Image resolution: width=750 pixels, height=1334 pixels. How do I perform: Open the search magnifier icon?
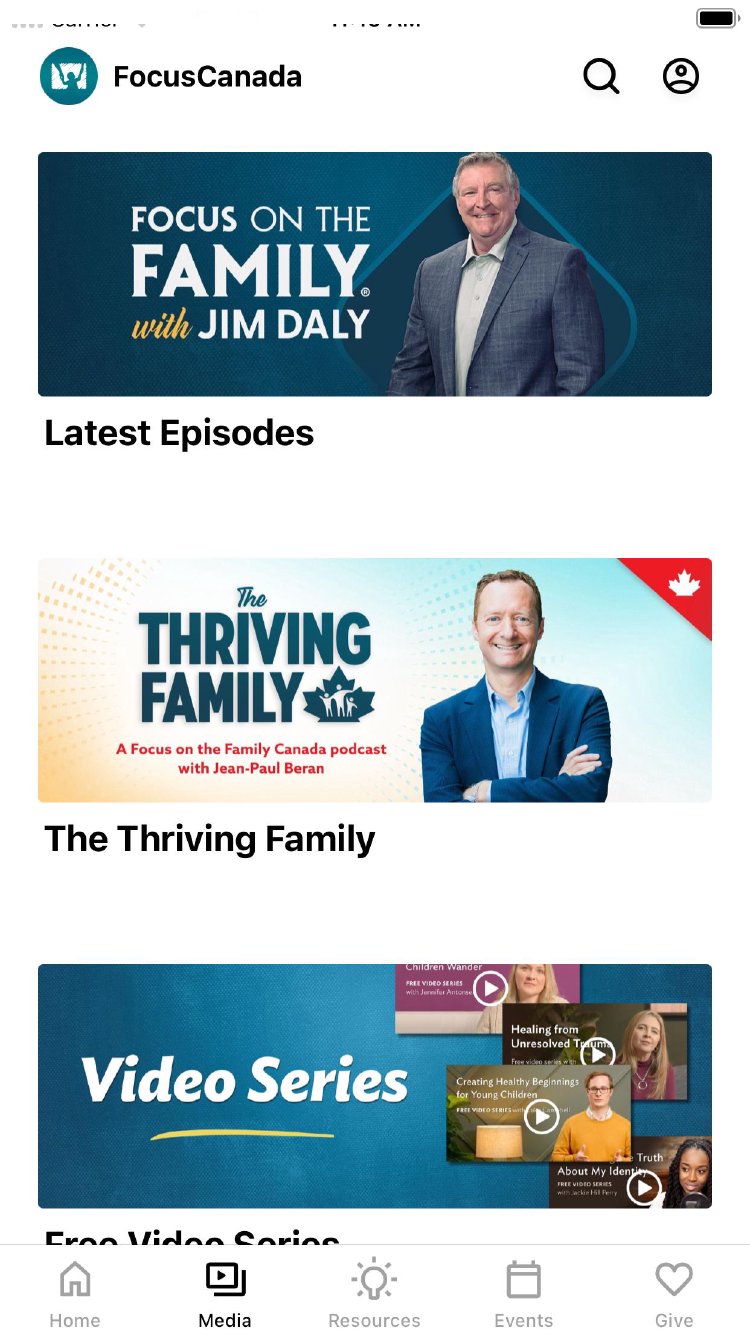pyautogui.click(x=601, y=76)
